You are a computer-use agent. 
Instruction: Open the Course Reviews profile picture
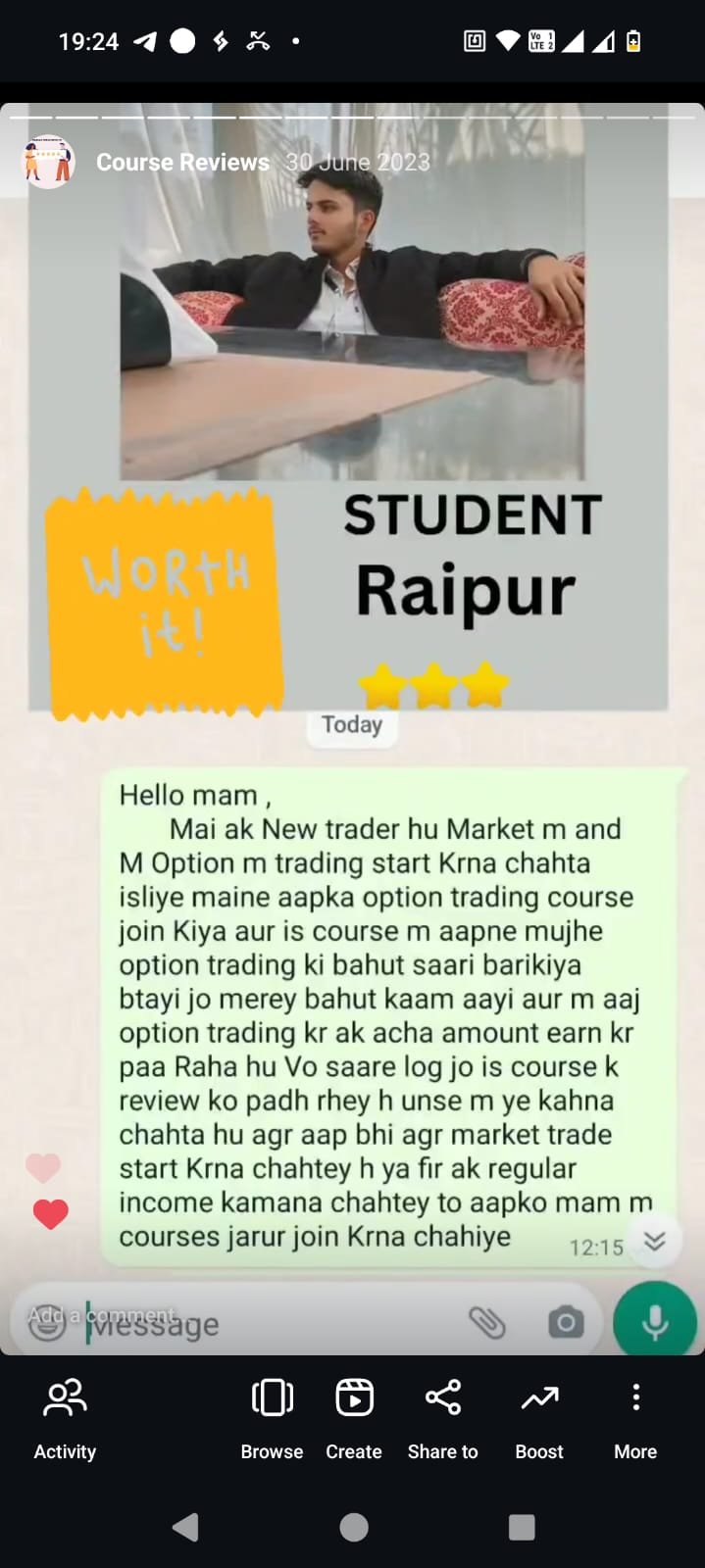point(48,162)
